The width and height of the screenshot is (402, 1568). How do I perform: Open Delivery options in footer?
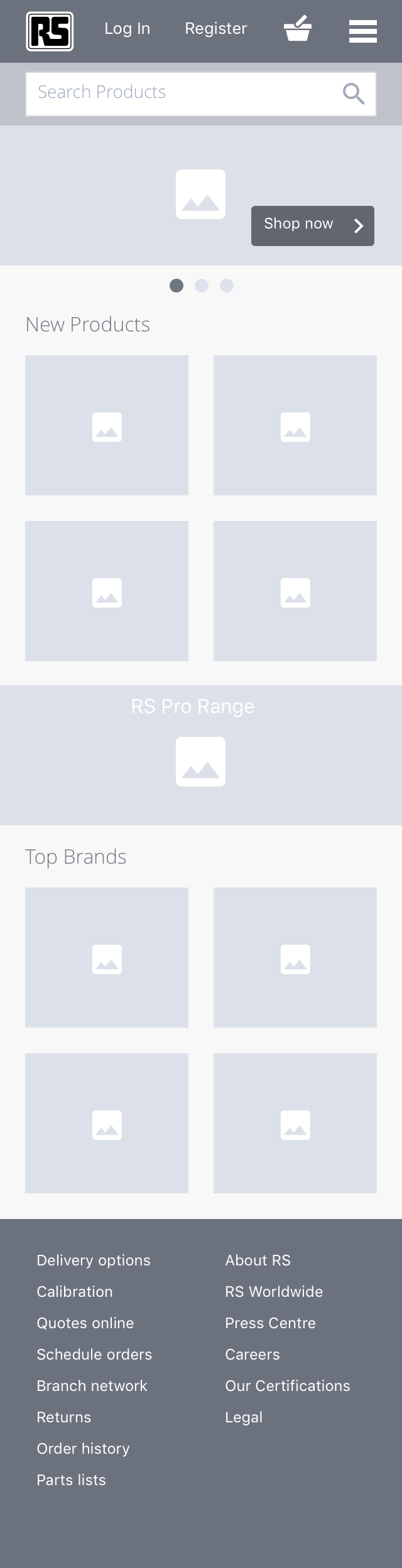pos(94,1260)
